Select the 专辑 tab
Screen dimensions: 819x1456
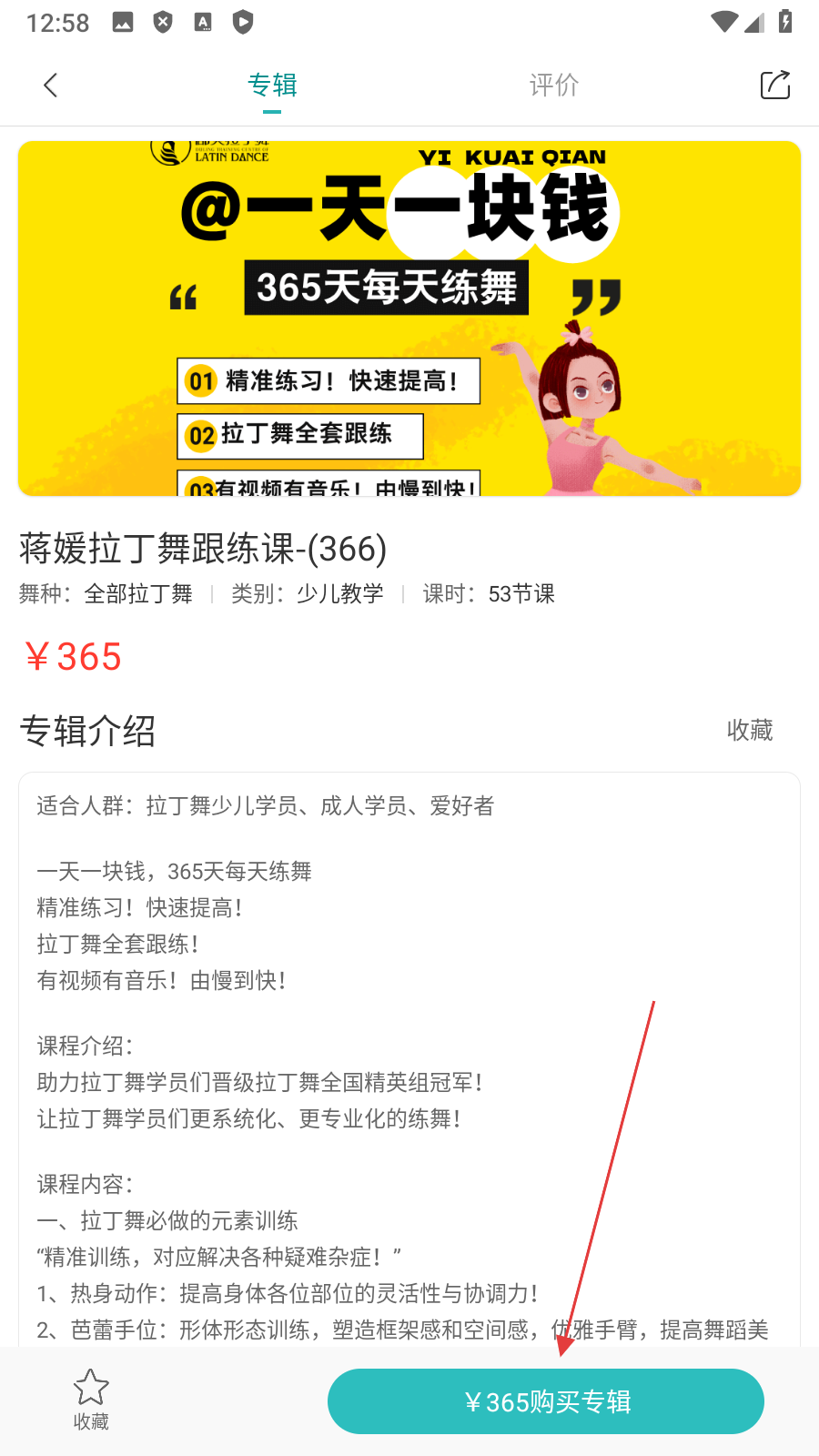click(x=272, y=86)
